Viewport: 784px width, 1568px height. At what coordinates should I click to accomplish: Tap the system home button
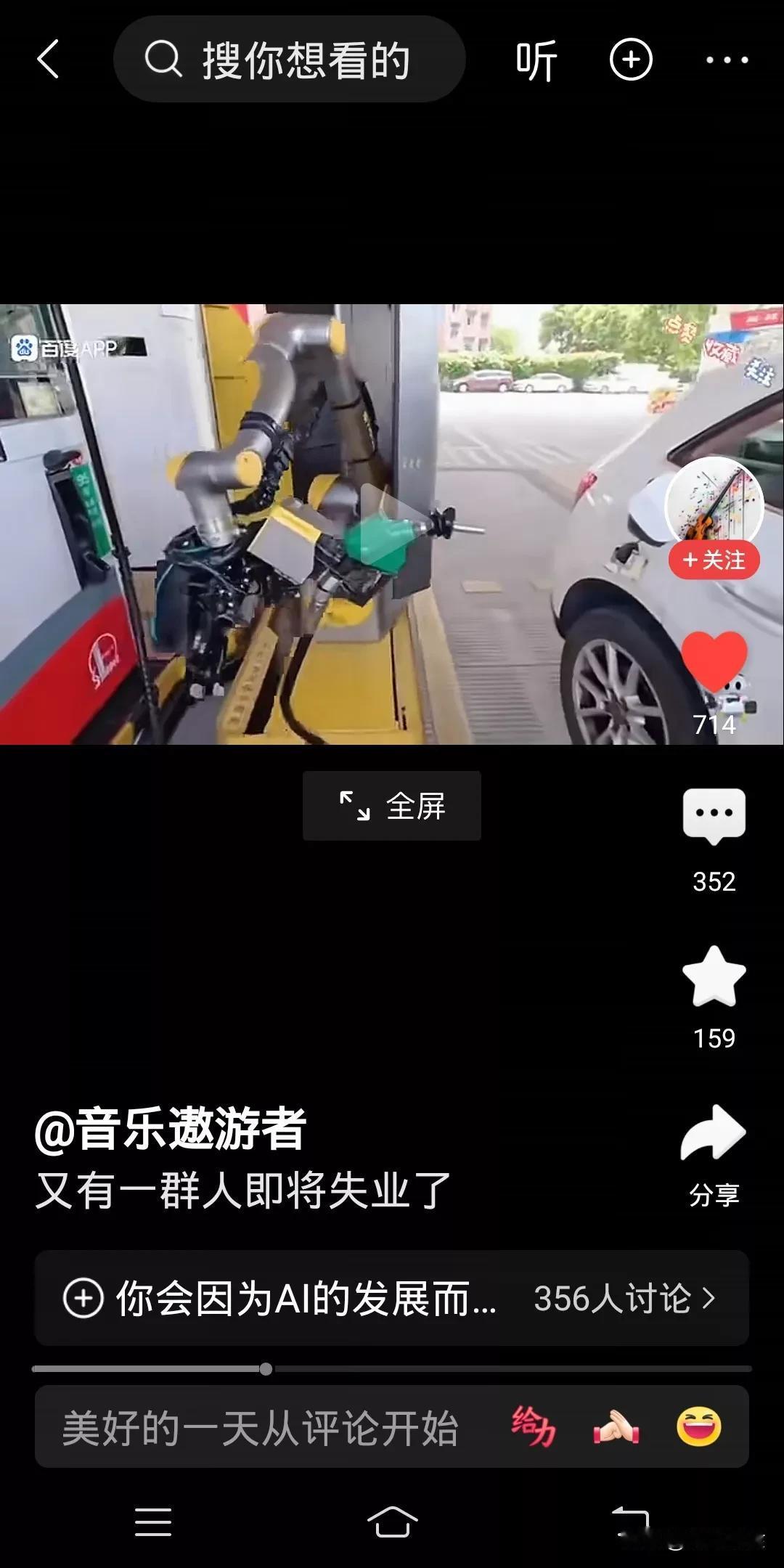pos(392,1521)
